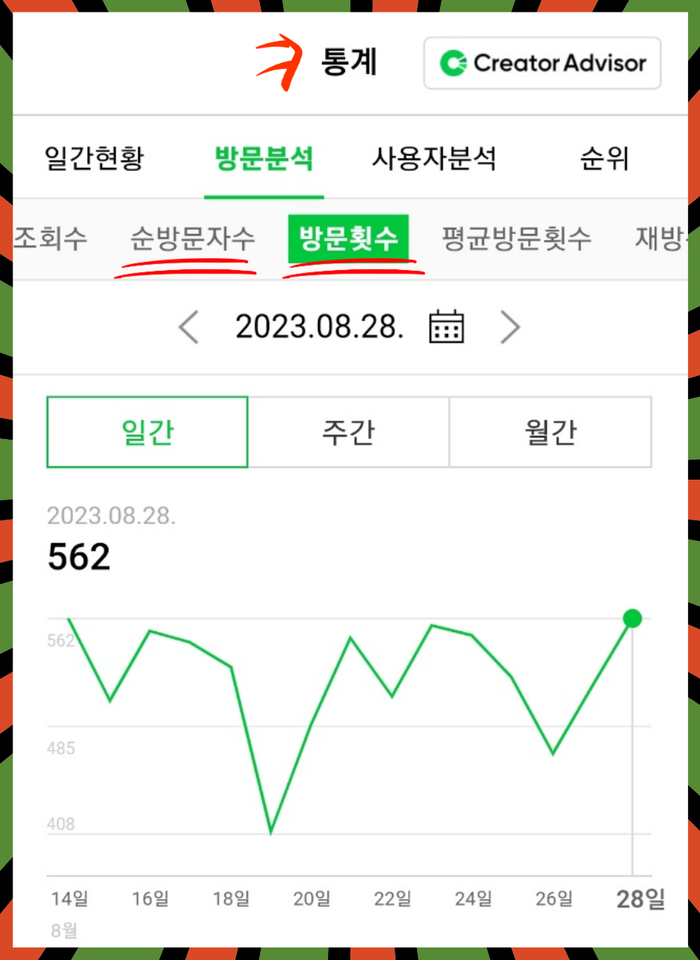The height and width of the screenshot is (960, 700).
Task: Select the 방문횟수 sub-tab
Action: (348, 238)
